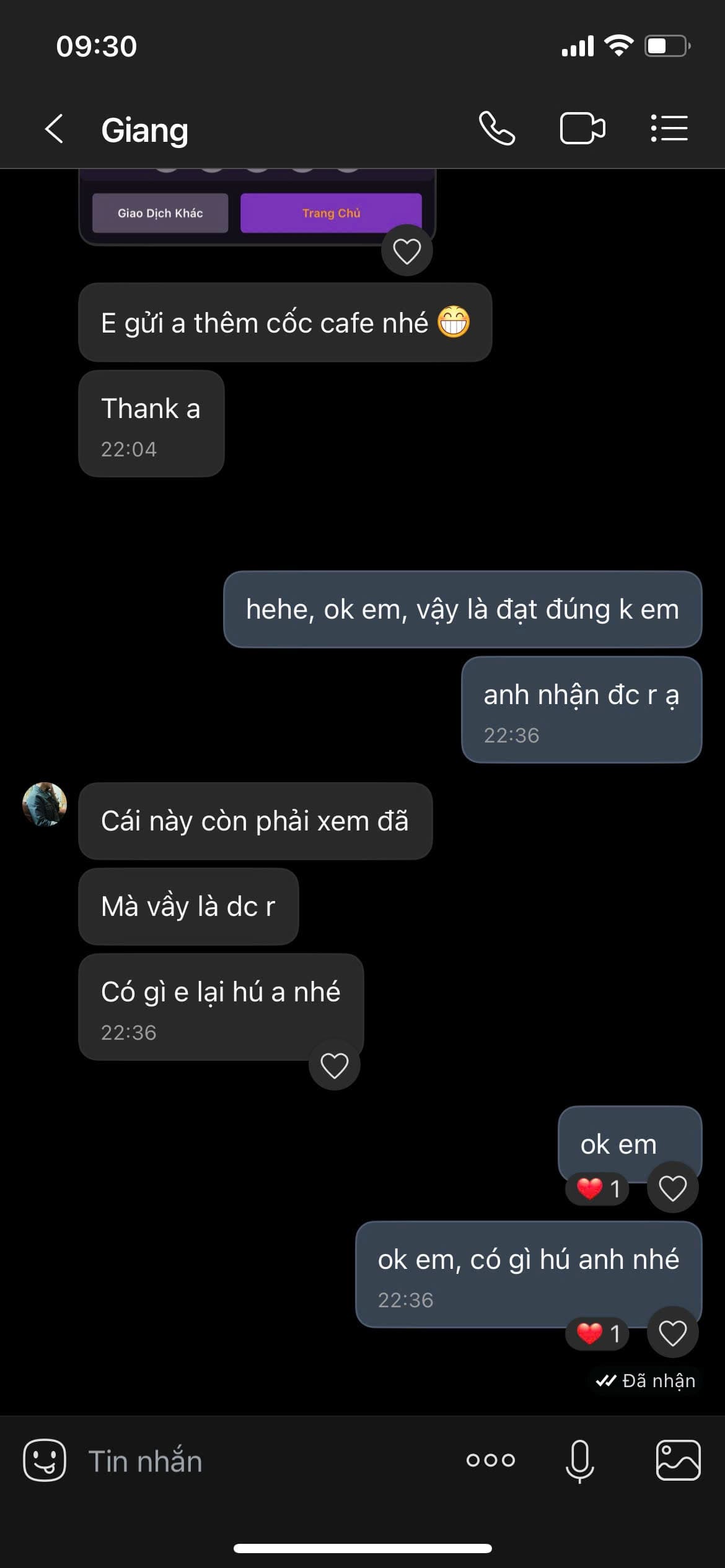Tap heart button beside 'ok em' message

(672, 1188)
